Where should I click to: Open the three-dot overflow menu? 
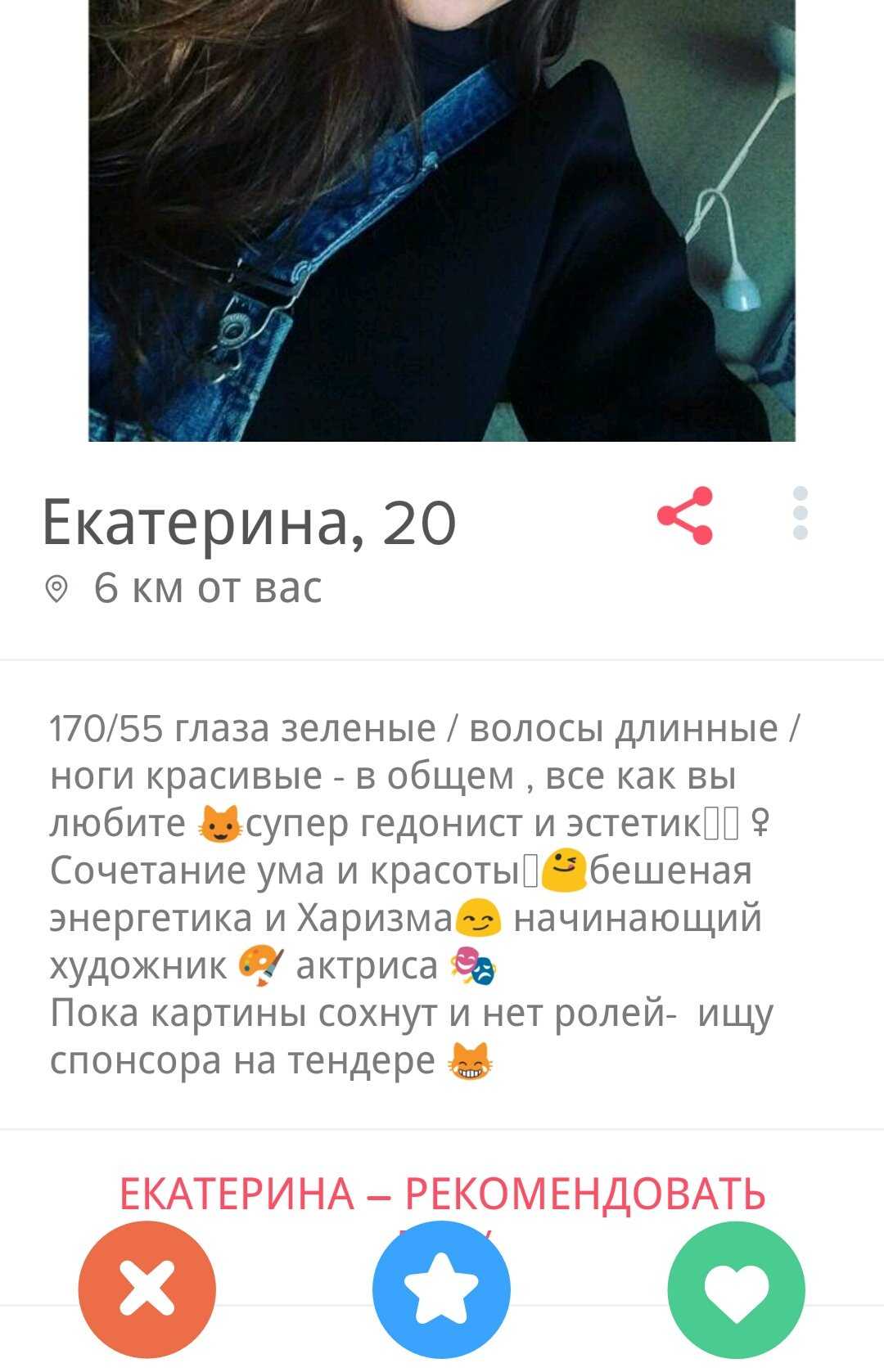pyautogui.click(x=801, y=514)
